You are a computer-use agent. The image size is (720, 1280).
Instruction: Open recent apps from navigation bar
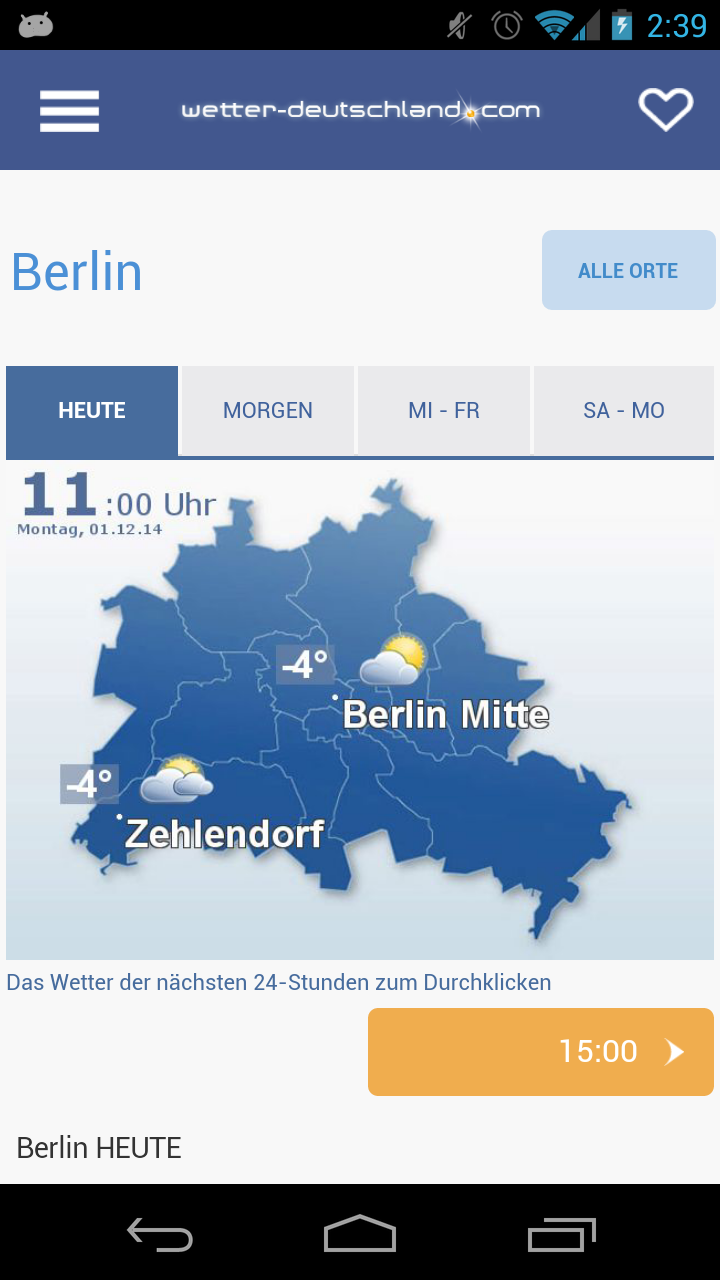[x=561, y=1234]
